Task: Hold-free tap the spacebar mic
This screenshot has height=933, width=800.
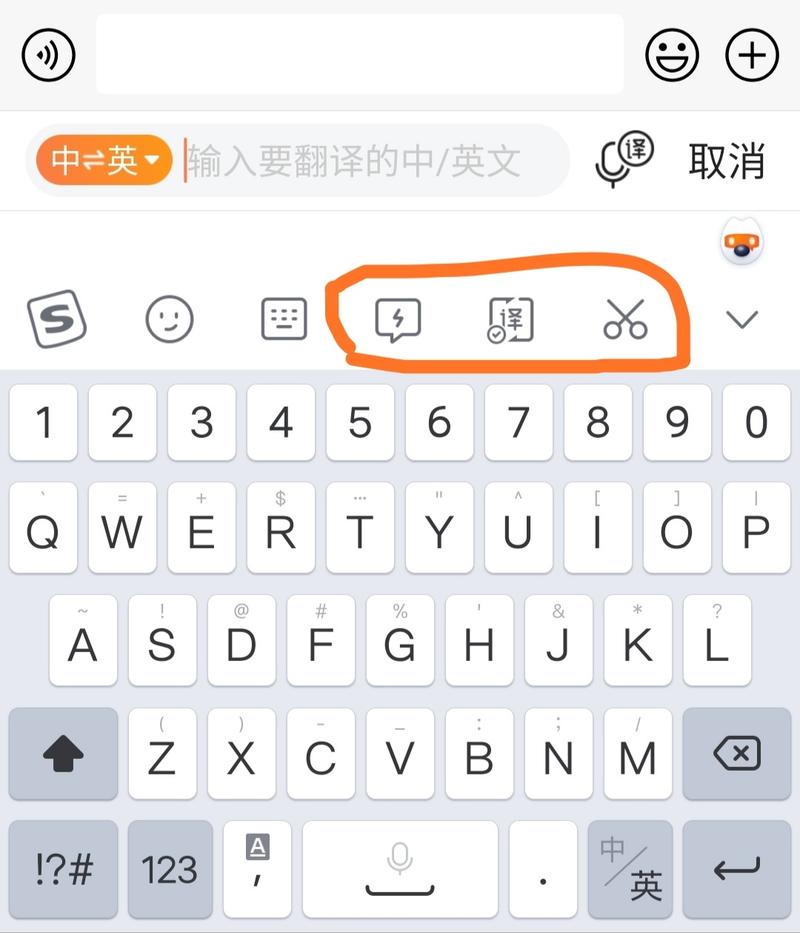Action: coord(399,868)
